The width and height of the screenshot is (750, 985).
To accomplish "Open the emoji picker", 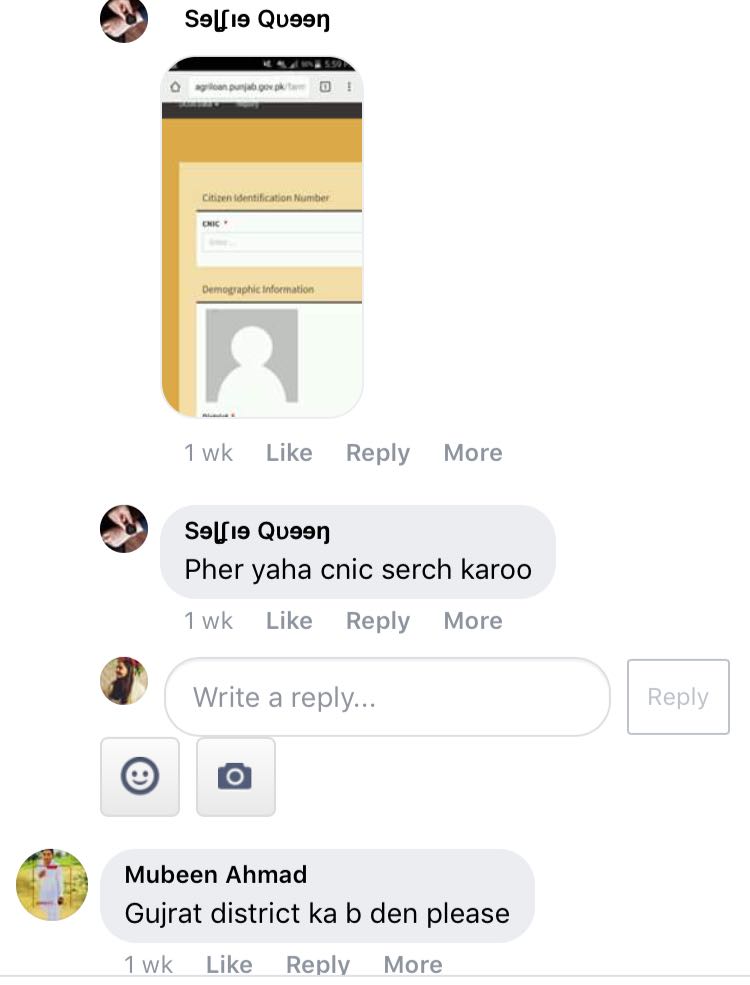I will 140,776.
